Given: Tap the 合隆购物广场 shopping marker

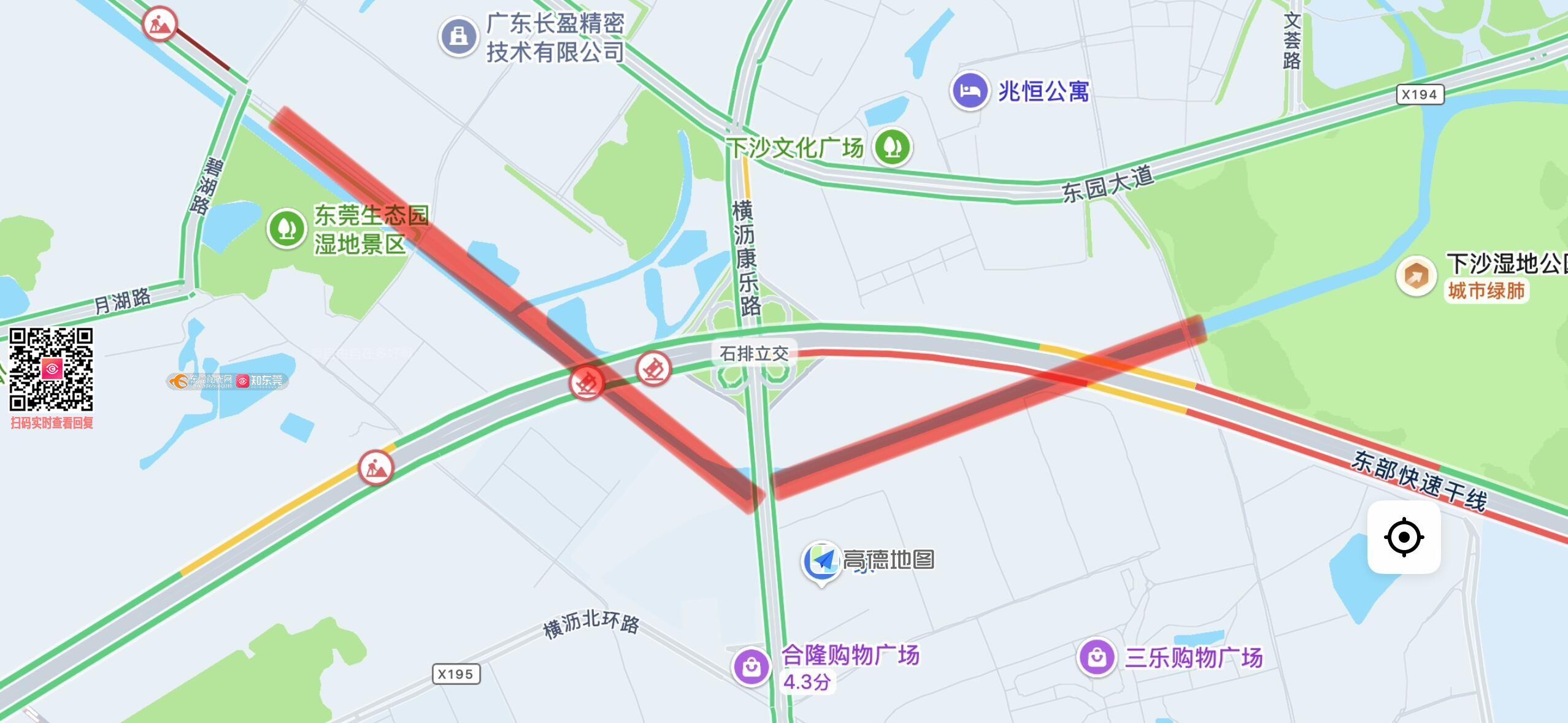Looking at the screenshot, I should pyautogui.click(x=751, y=667).
